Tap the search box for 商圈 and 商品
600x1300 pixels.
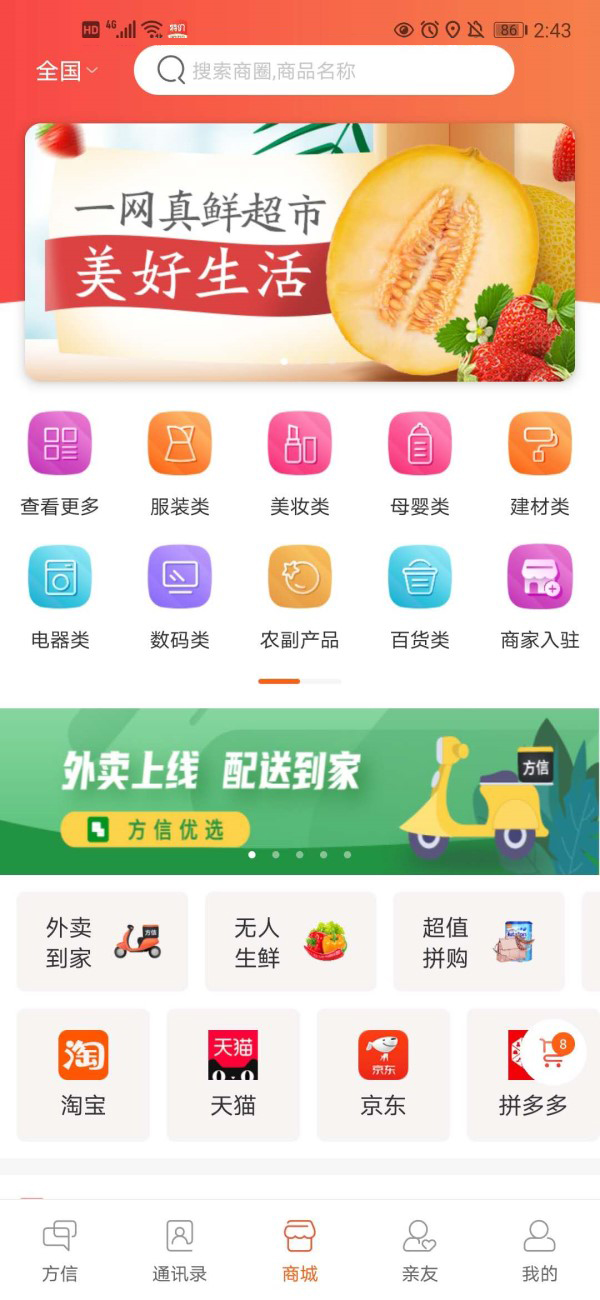pyautogui.click(x=323, y=71)
